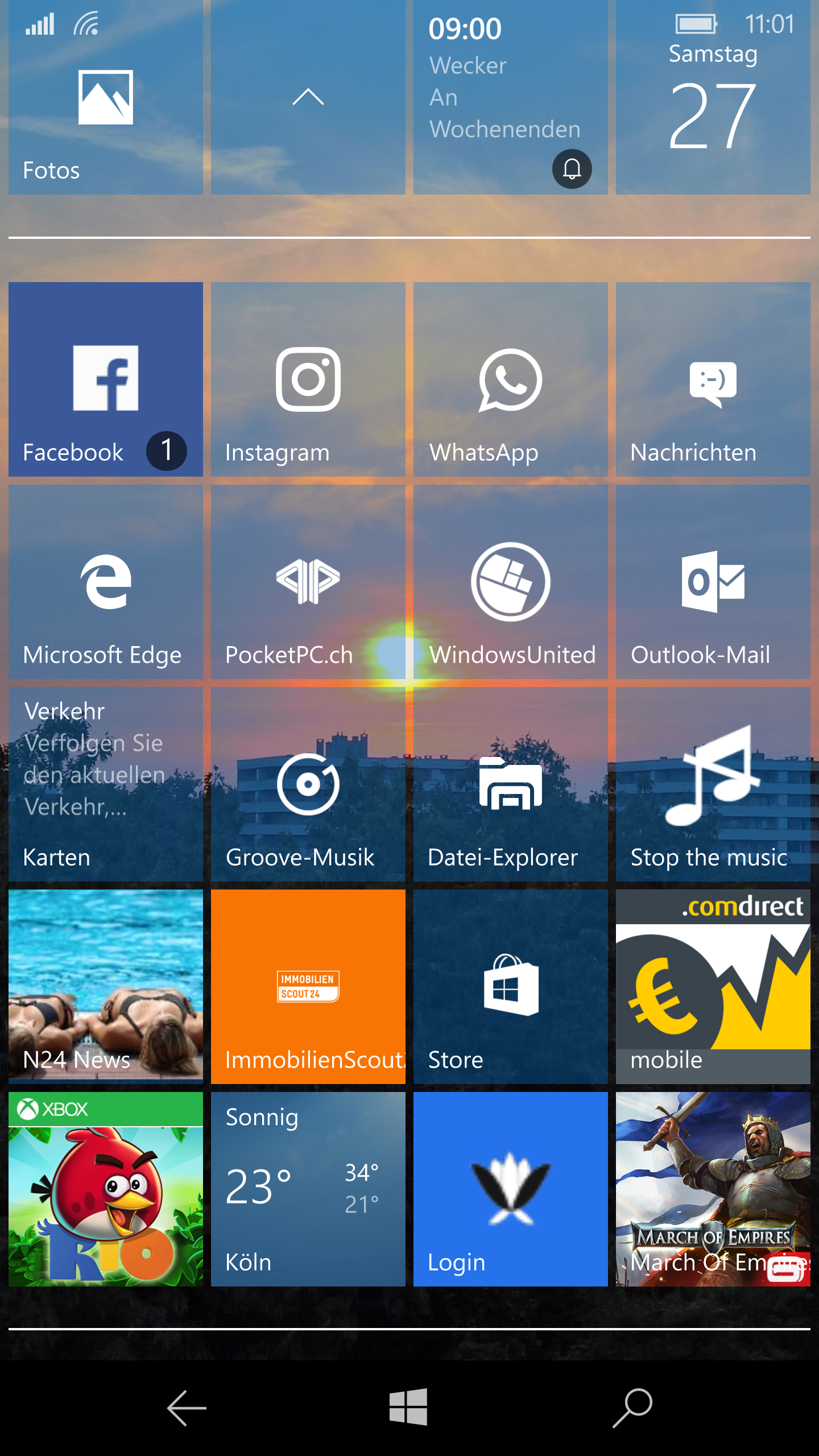Open the Wecker alarm tile
The width and height of the screenshot is (819, 1456).
[x=510, y=97]
